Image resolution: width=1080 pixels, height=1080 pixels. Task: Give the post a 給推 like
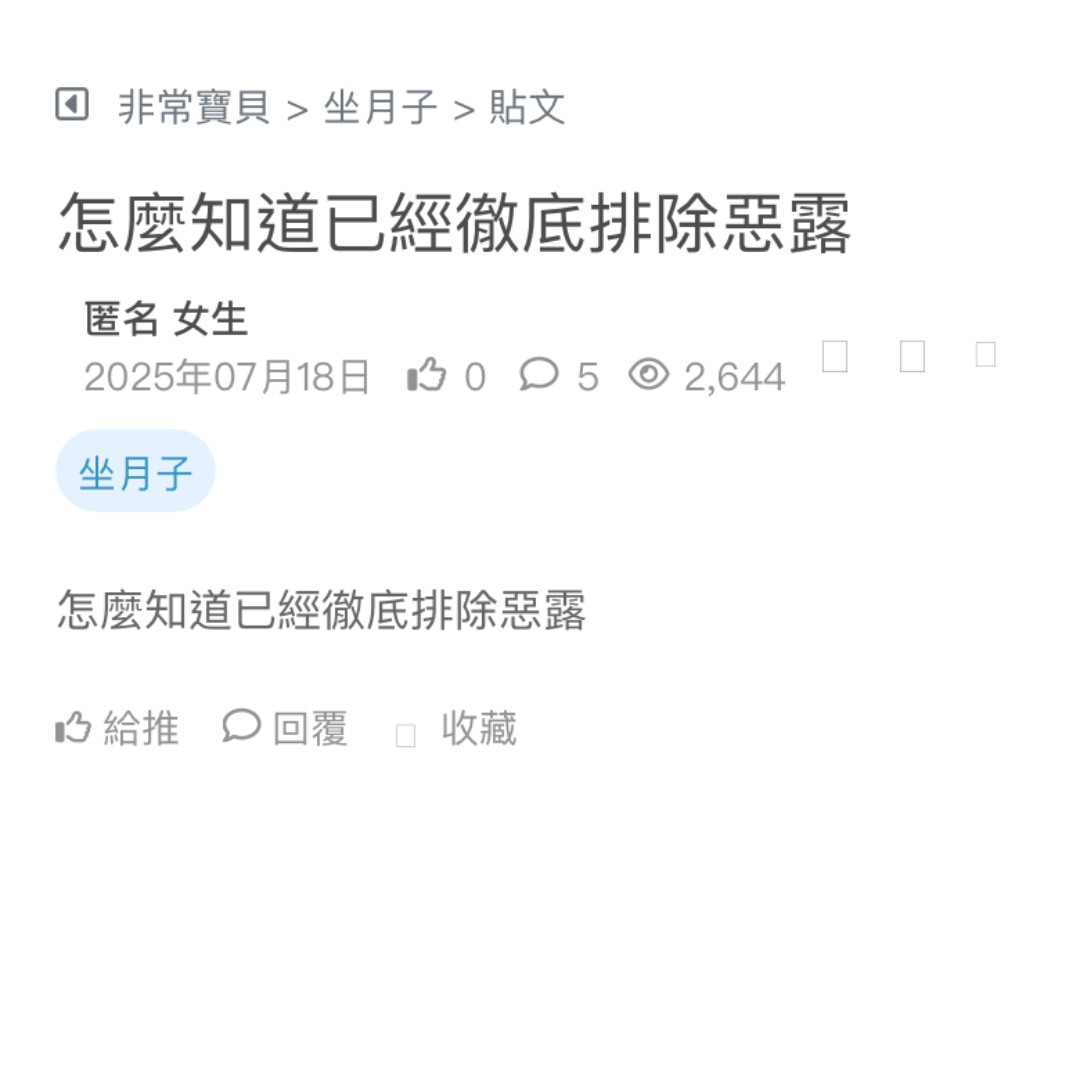pos(118,728)
